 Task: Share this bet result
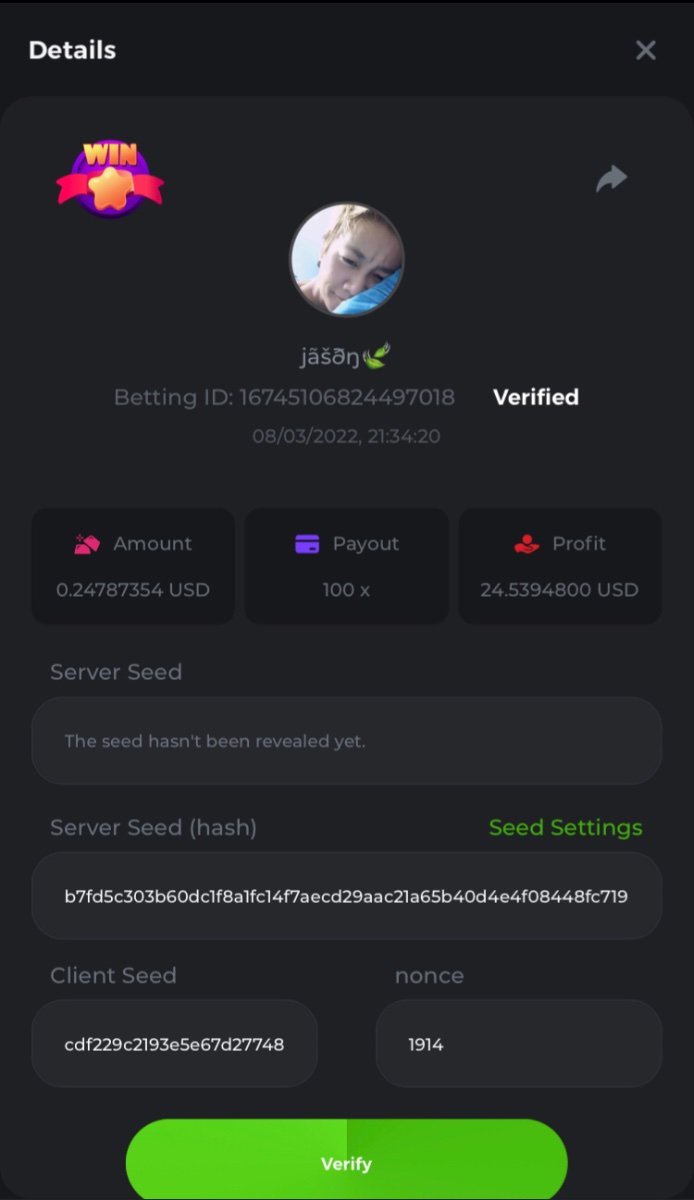[611, 179]
